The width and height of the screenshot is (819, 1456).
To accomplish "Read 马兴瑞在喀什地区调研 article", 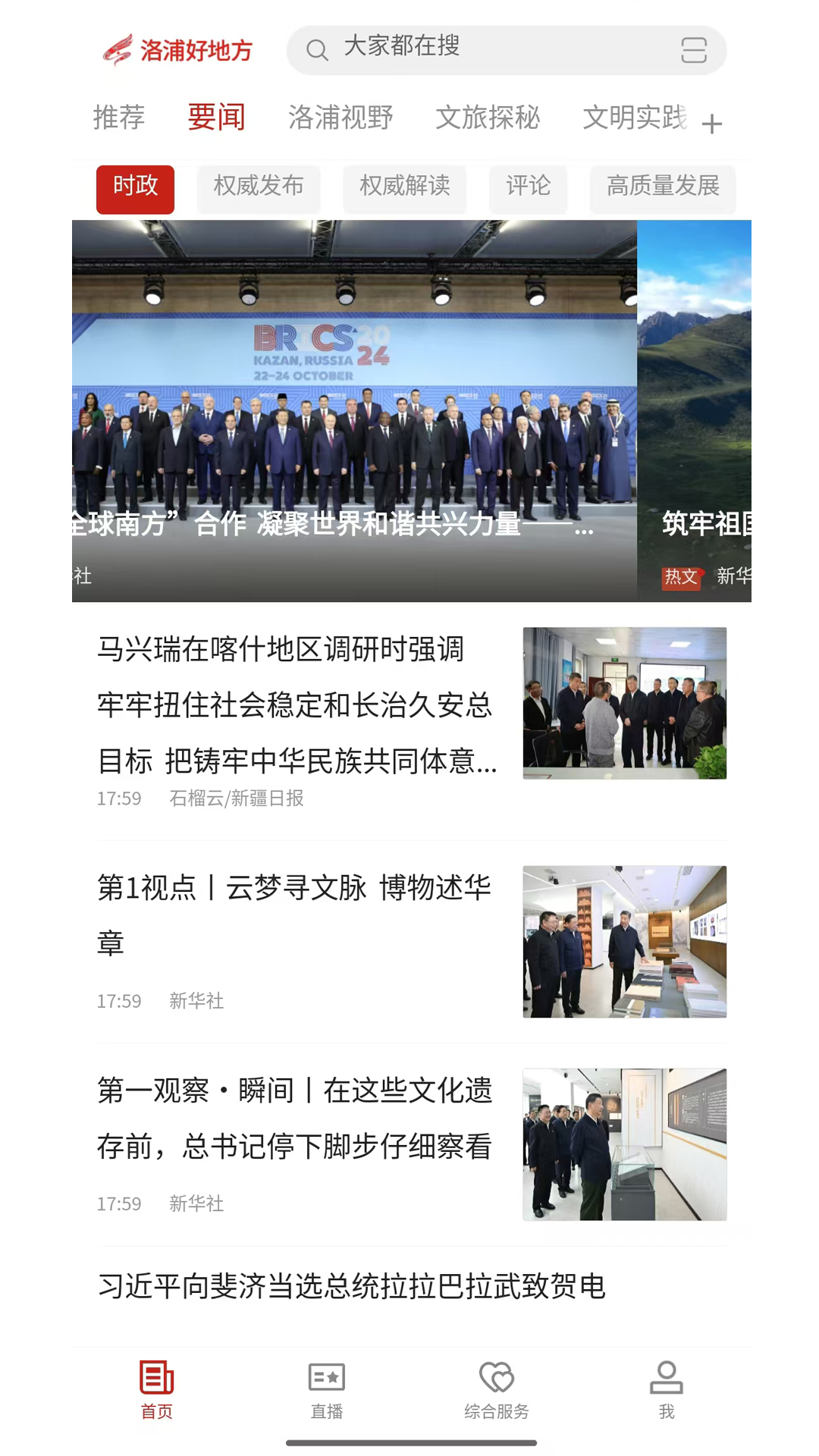I will (x=297, y=705).
